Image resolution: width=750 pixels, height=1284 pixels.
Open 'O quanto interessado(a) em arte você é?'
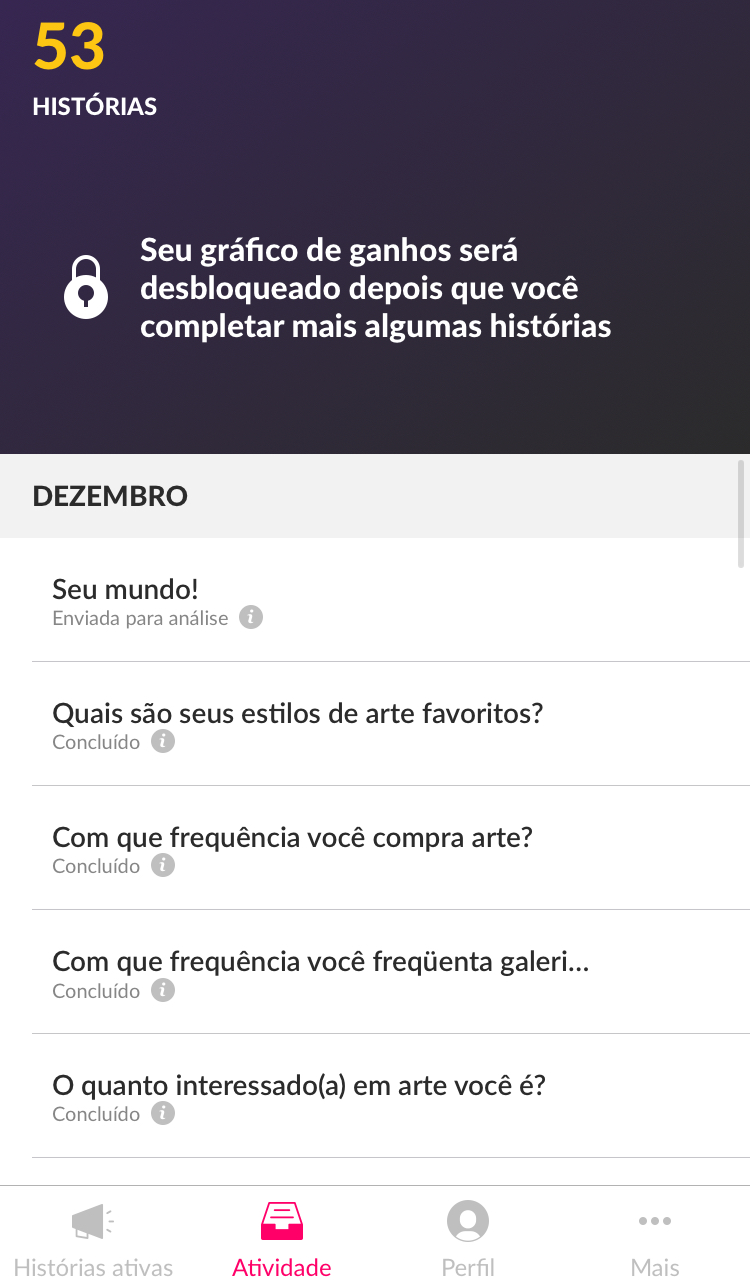(x=391, y=1096)
